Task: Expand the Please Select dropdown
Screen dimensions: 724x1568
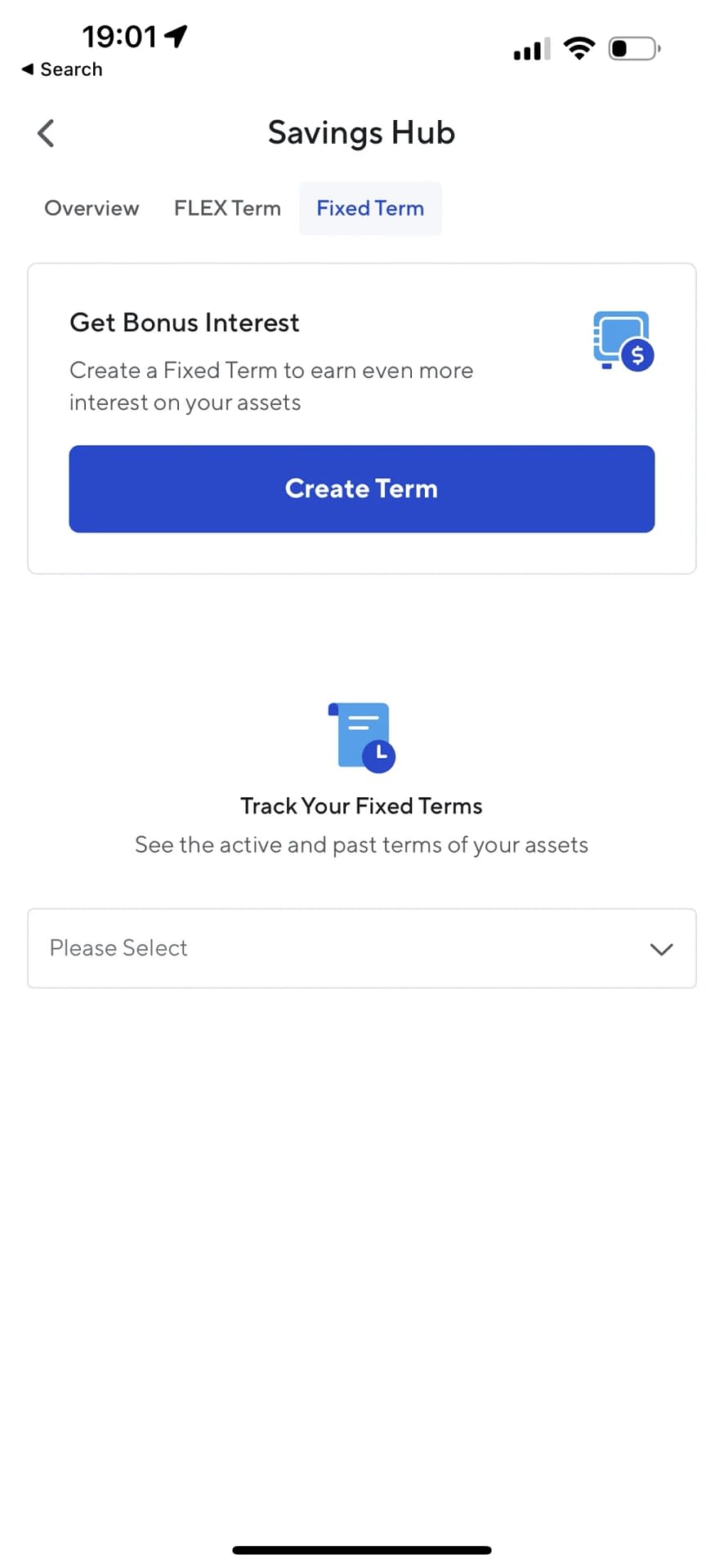Action: click(361, 948)
